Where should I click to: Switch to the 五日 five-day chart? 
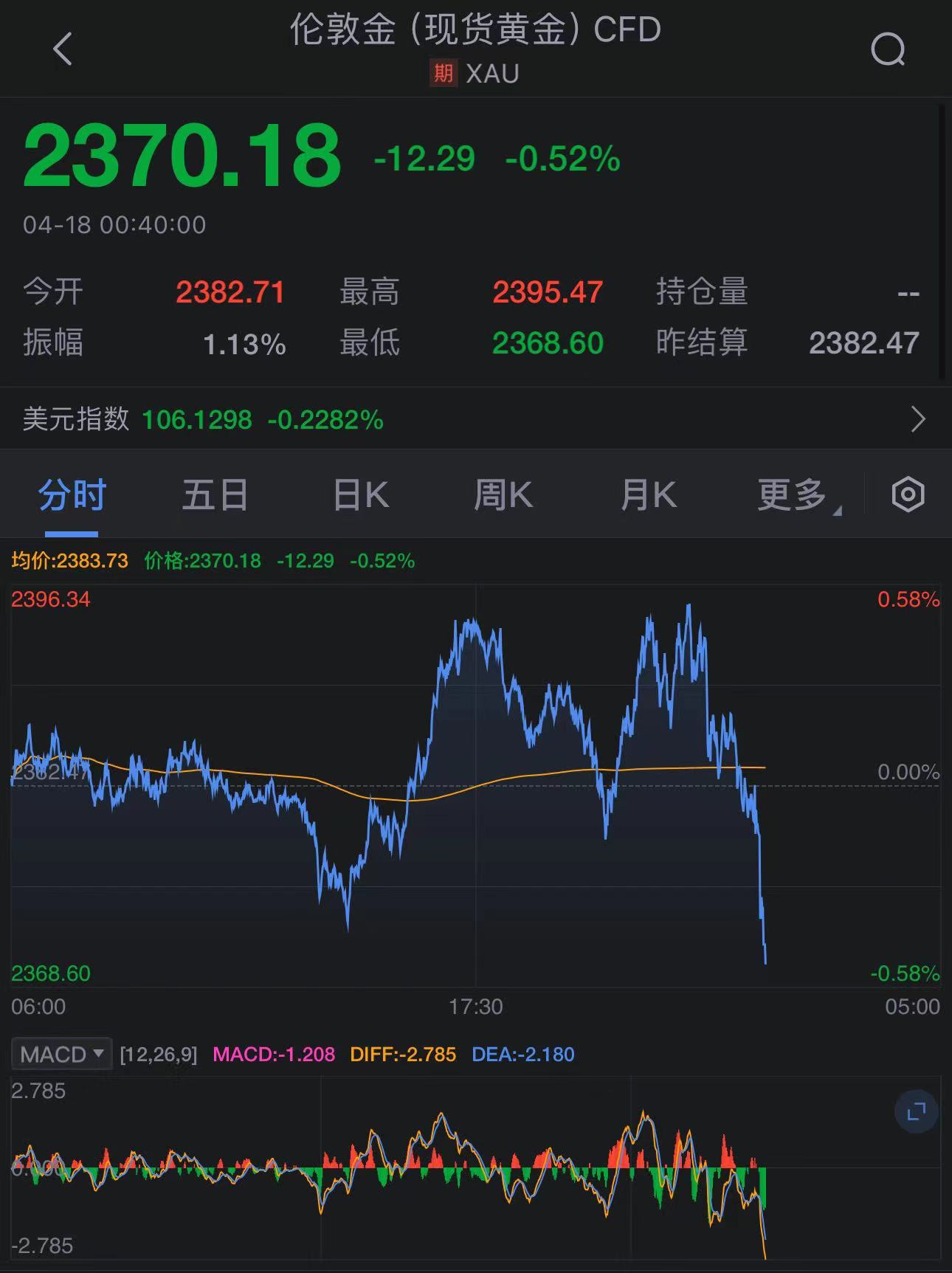tap(215, 494)
